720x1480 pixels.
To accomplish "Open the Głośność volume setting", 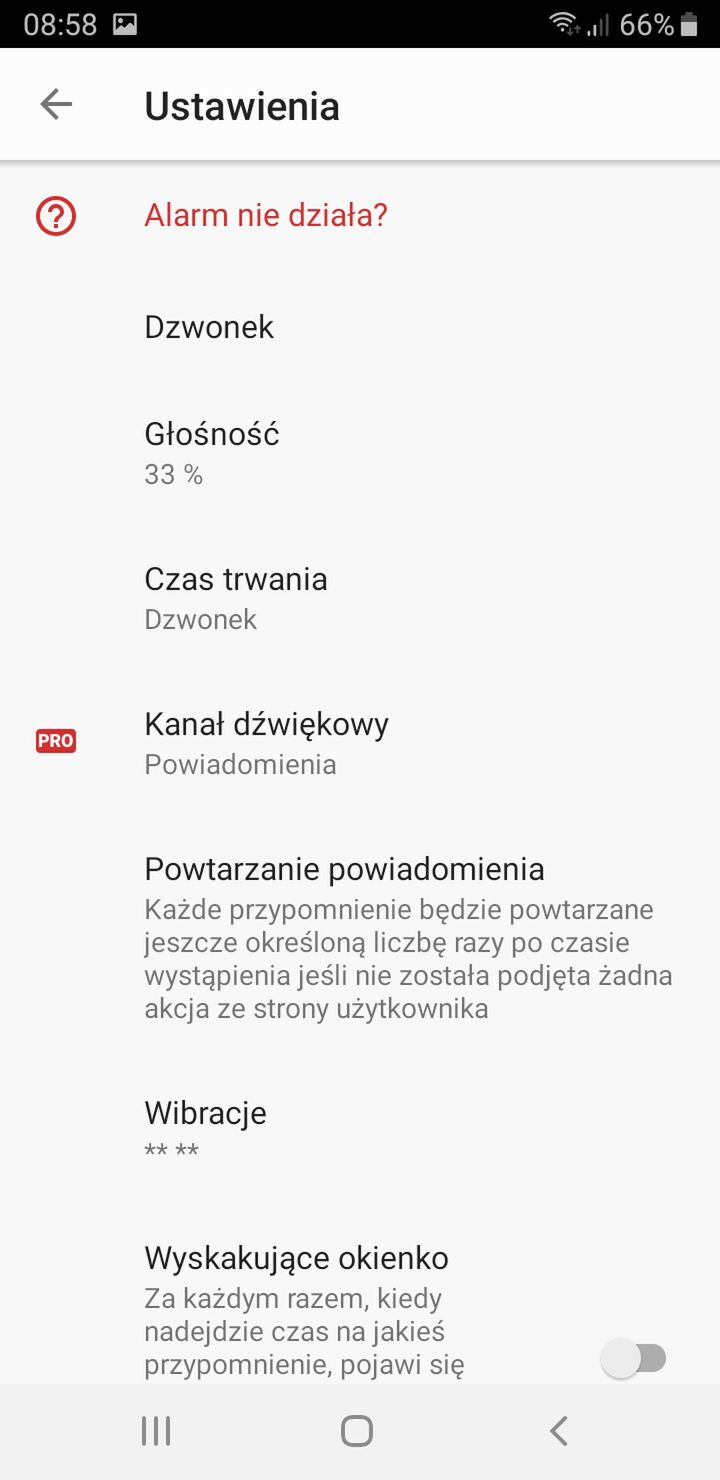I will (360, 452).
